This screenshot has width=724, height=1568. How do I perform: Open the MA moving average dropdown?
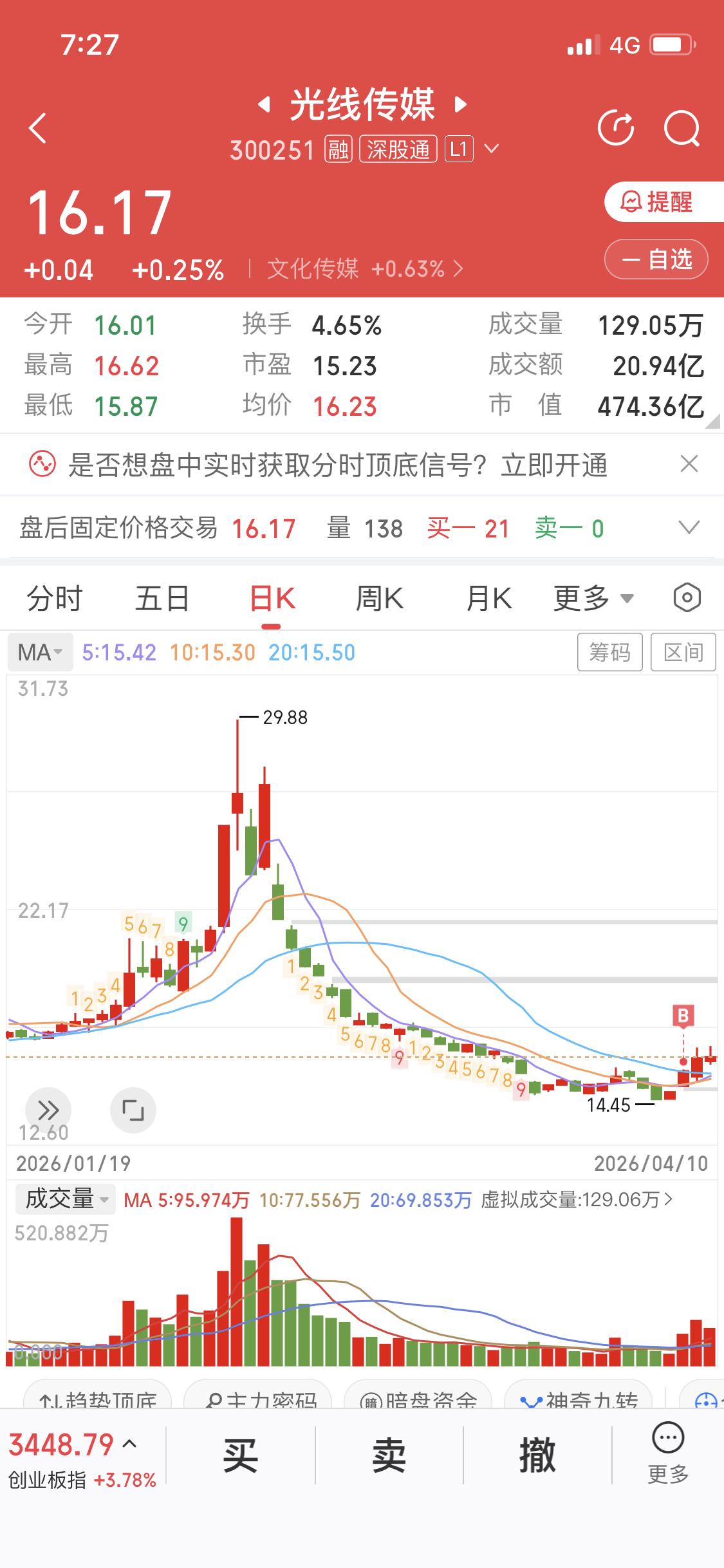point(40,652)
